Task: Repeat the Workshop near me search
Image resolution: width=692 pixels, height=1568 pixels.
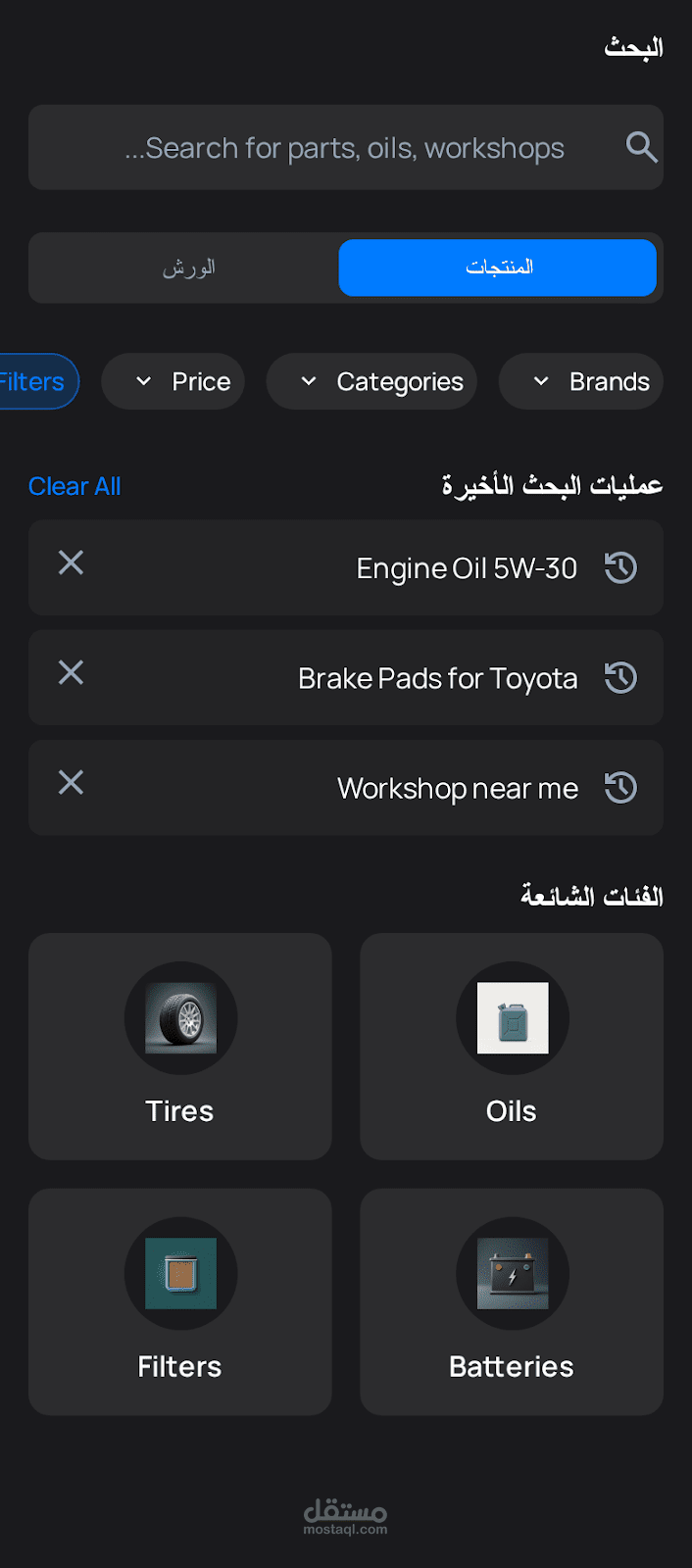Action: (457, 788)
